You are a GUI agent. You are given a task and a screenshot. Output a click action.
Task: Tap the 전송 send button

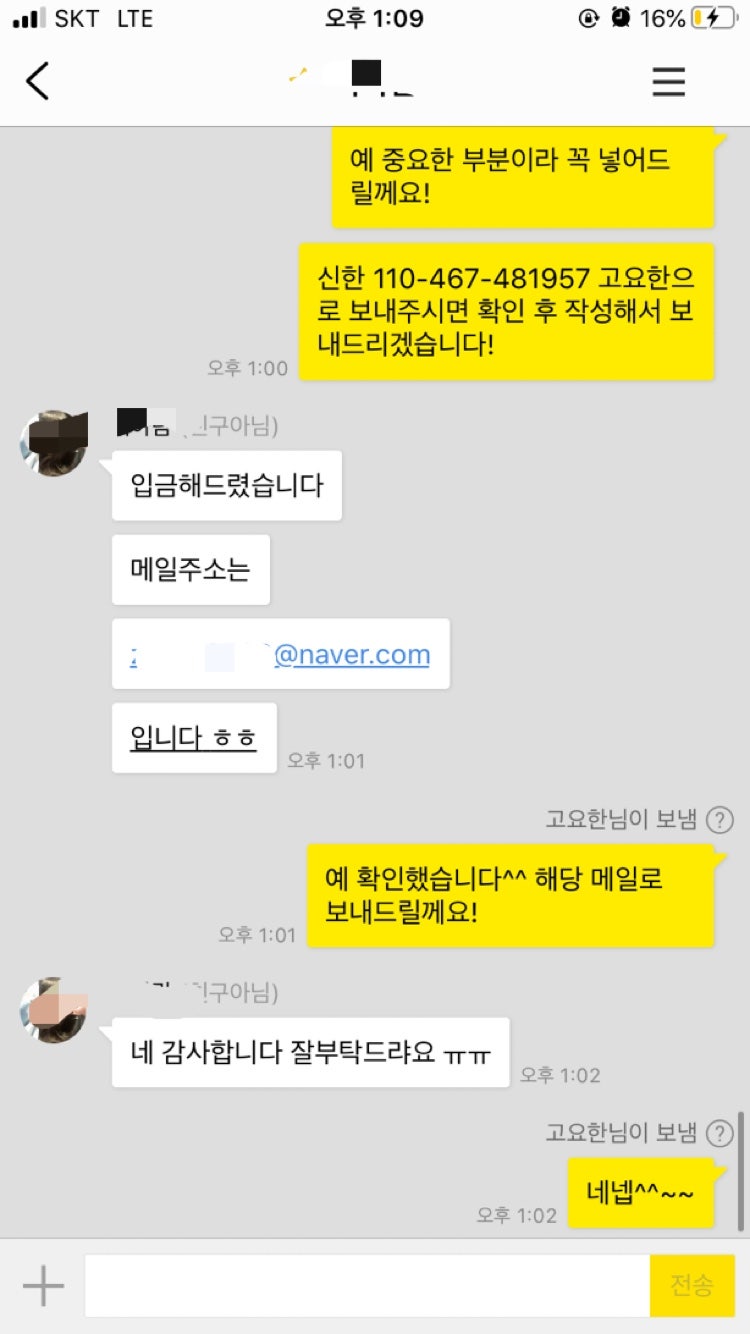point(692,1285)
